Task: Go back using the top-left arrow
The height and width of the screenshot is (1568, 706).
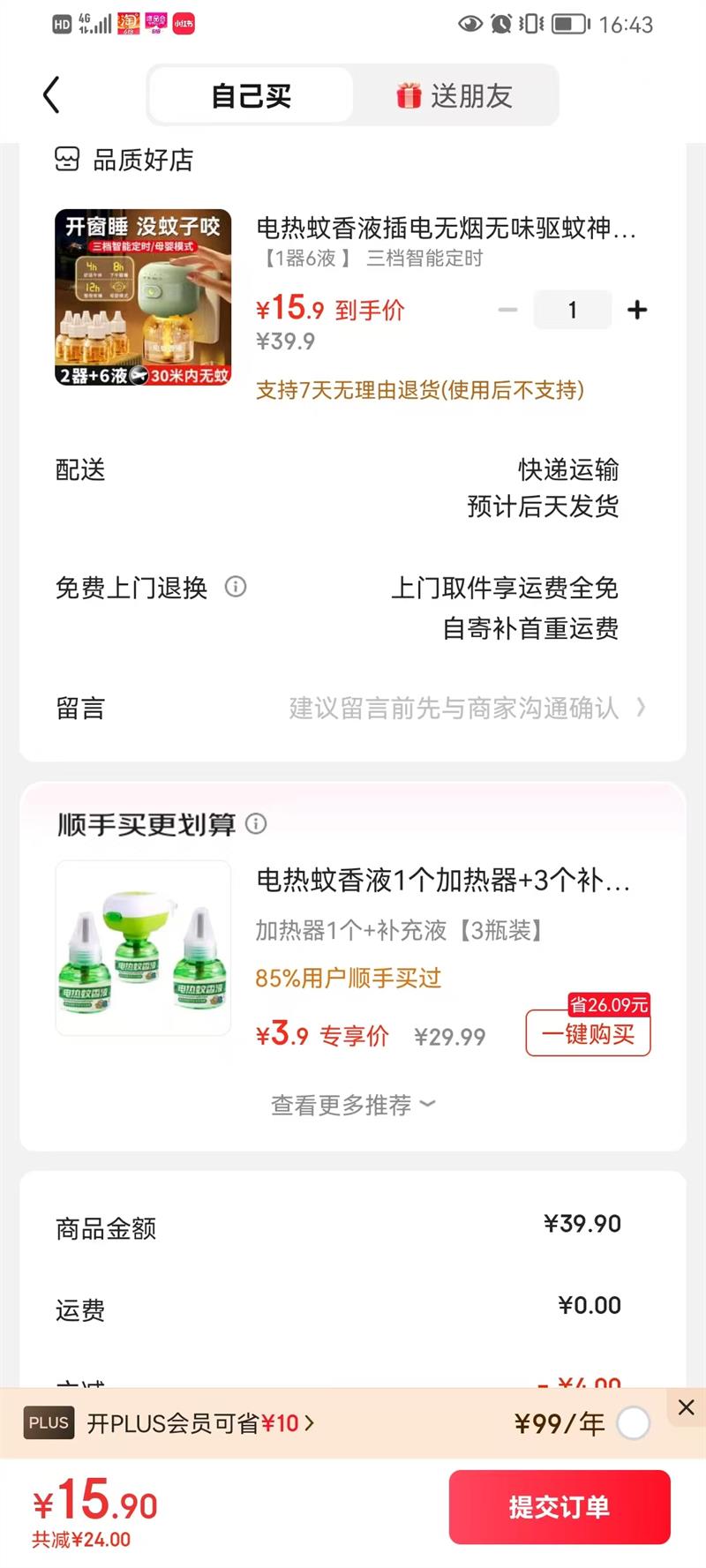Action: point(51,95)
